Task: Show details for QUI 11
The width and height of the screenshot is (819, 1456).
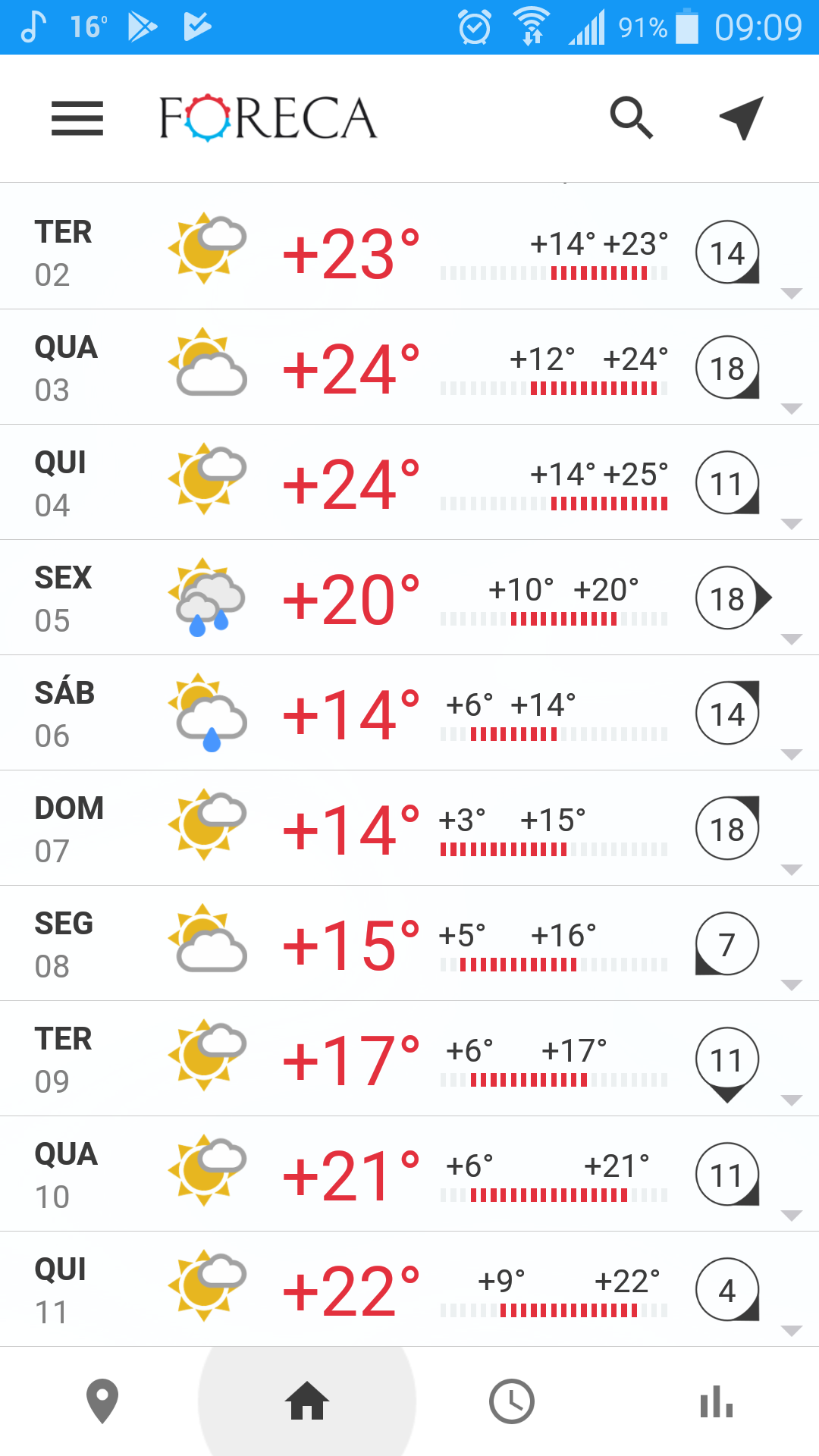Action: pos(409,1289)
